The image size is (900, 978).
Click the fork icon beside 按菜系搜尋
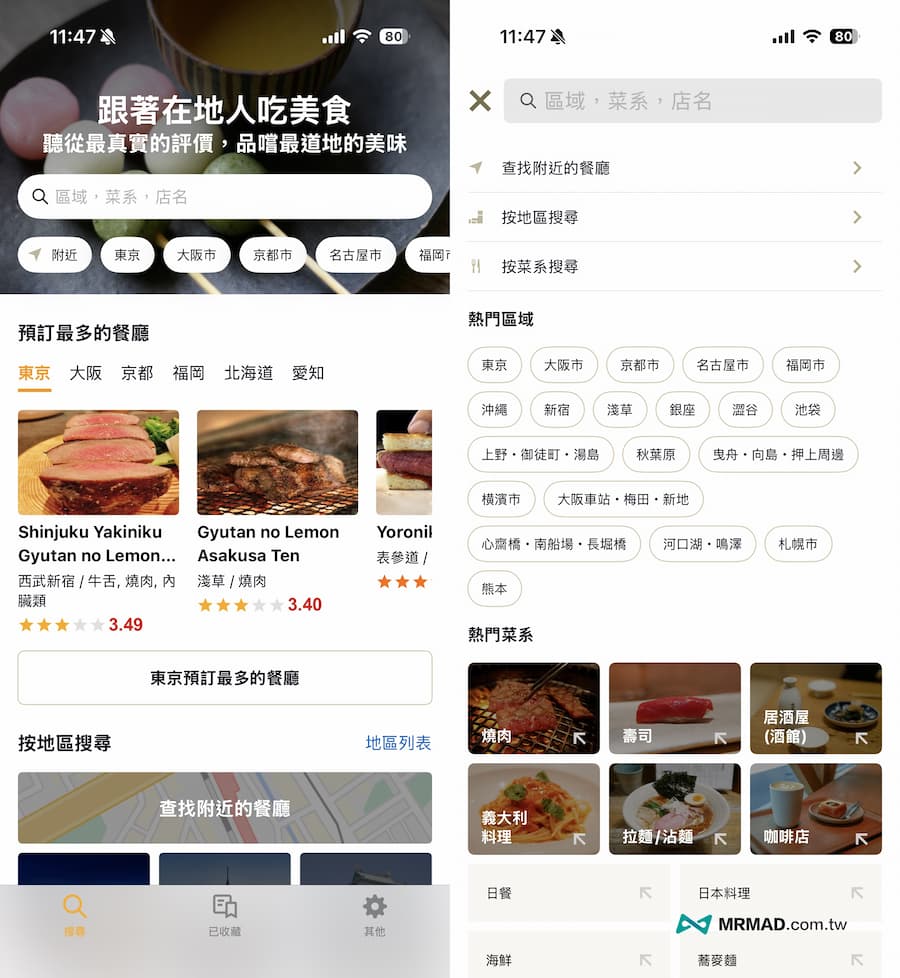(x=478, y=266)
